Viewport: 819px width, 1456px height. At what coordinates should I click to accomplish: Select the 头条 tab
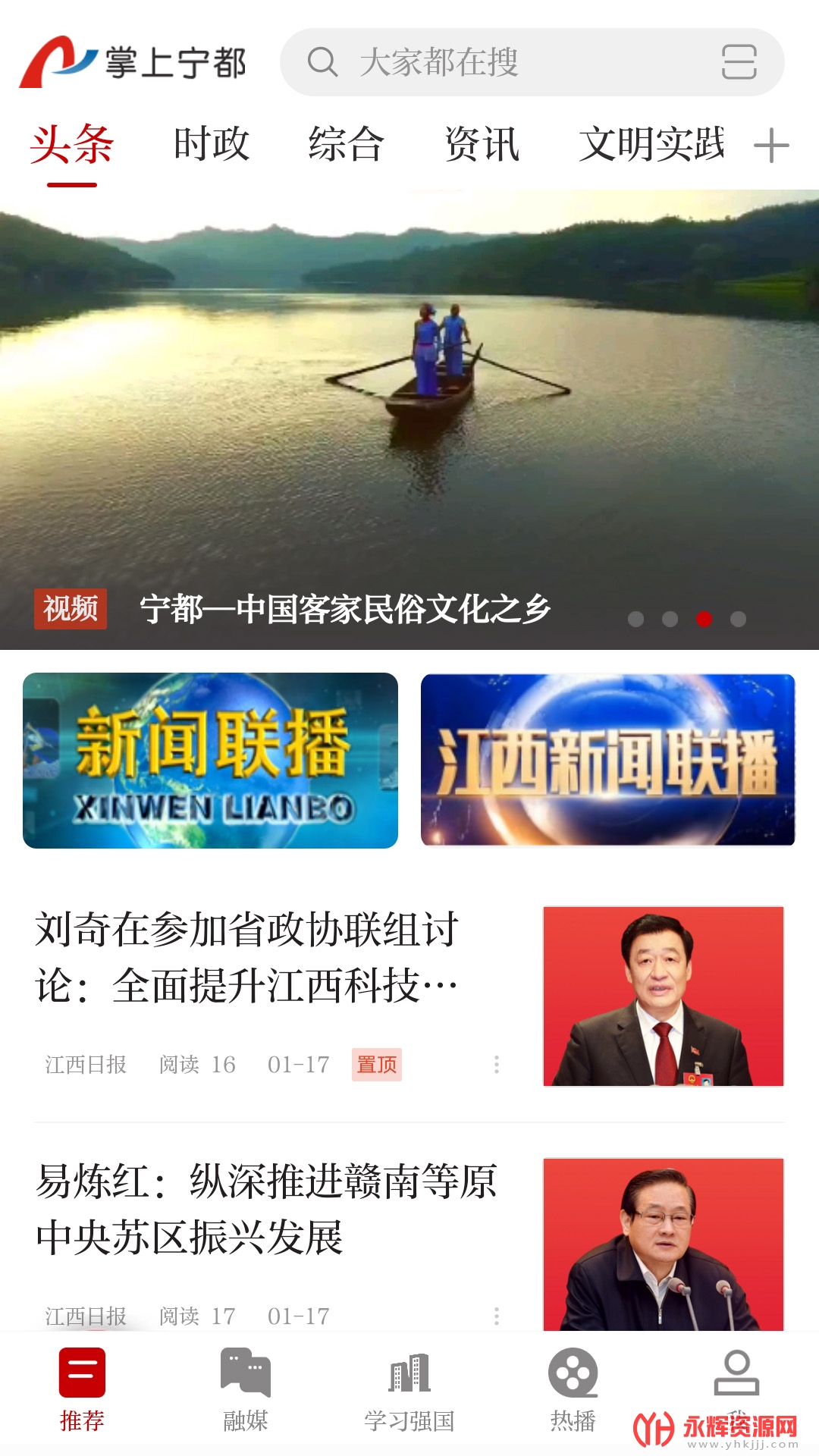tap(72, 144)
